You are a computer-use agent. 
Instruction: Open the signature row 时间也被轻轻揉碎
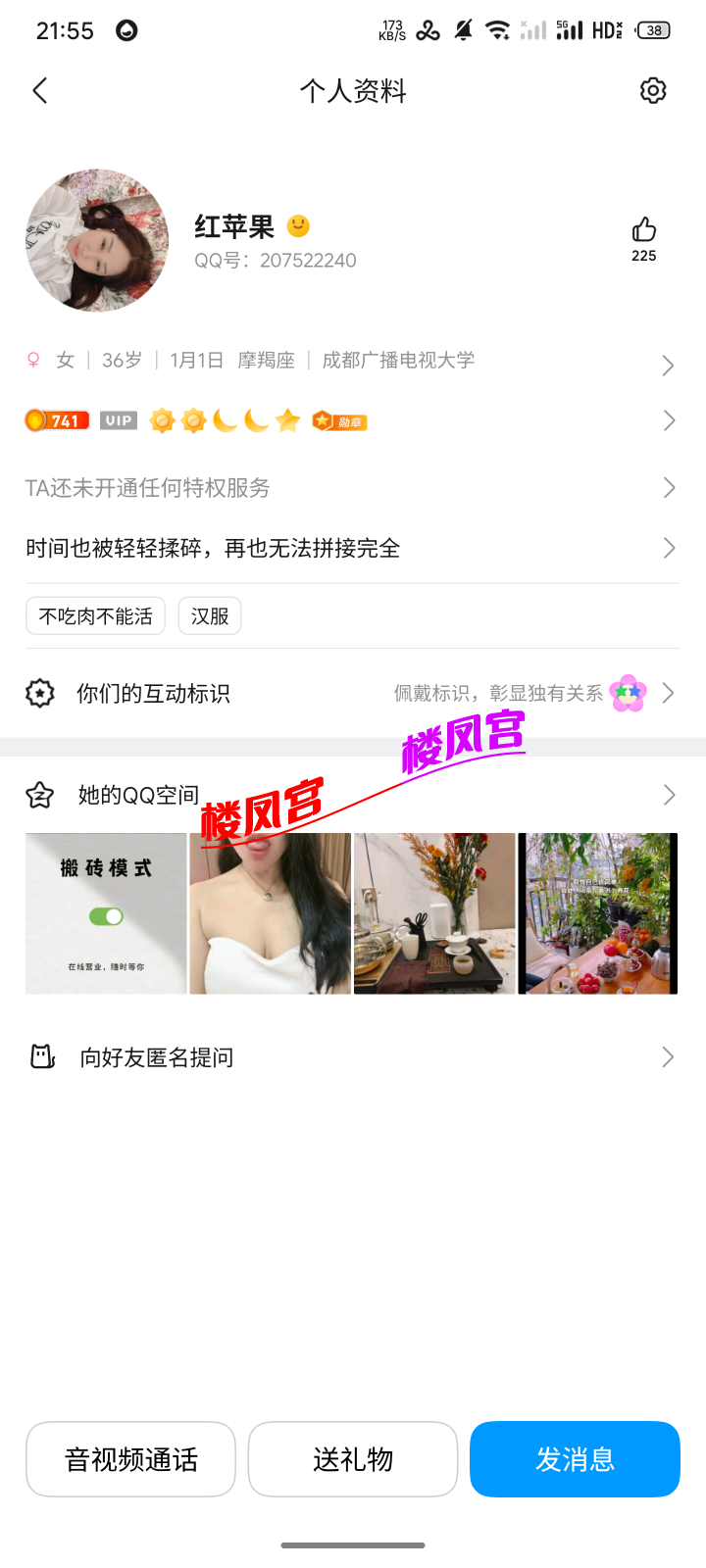(x=353, y=548)
